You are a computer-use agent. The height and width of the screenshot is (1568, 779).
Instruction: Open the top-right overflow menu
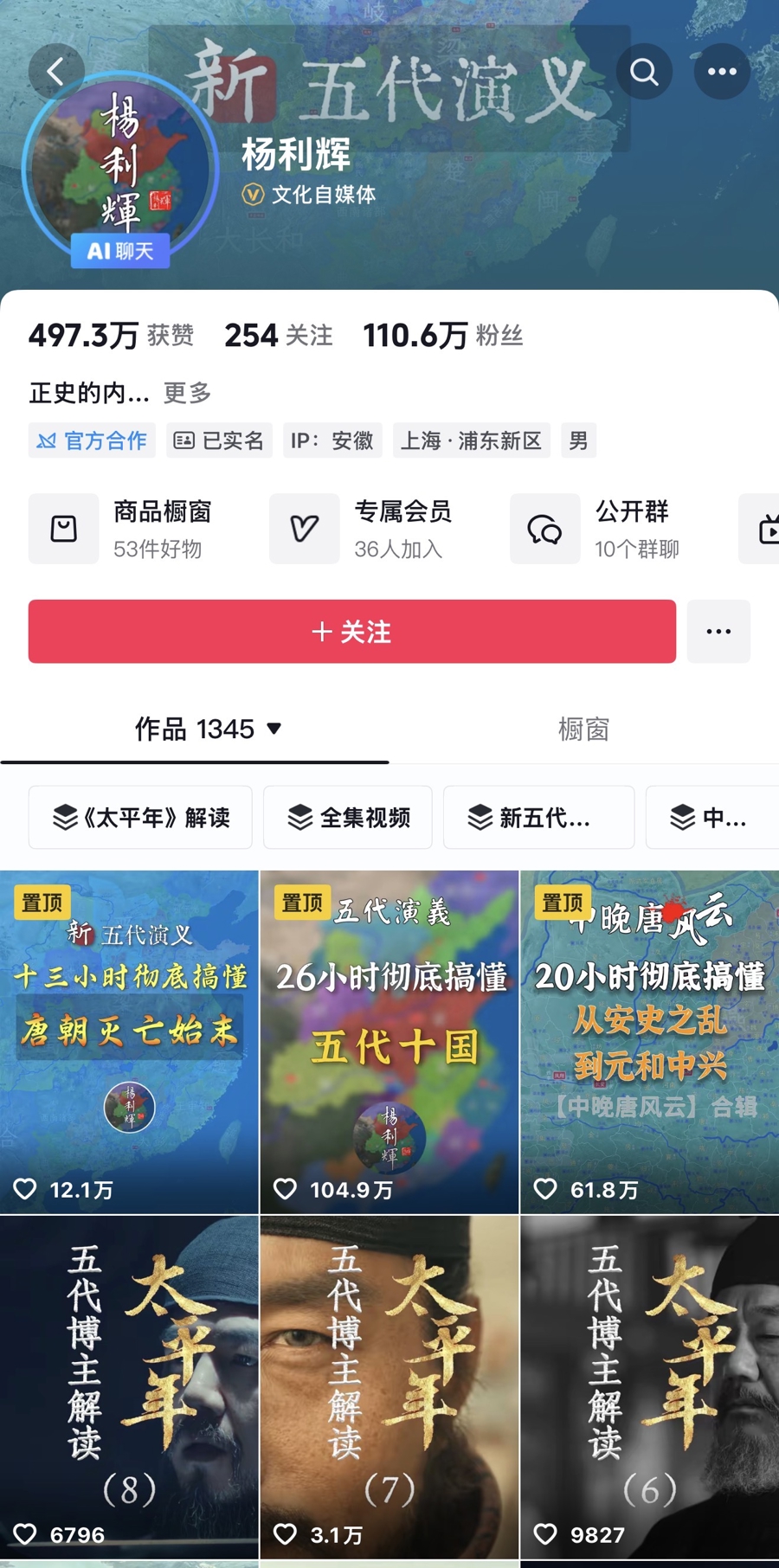click(722, 72)
